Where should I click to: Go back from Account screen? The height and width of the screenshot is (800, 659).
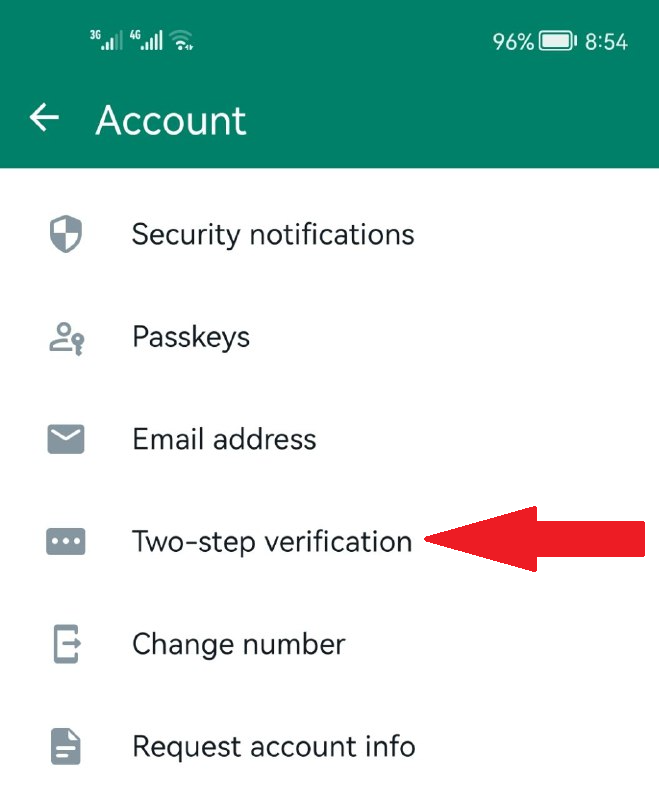[x=44, y=119]
